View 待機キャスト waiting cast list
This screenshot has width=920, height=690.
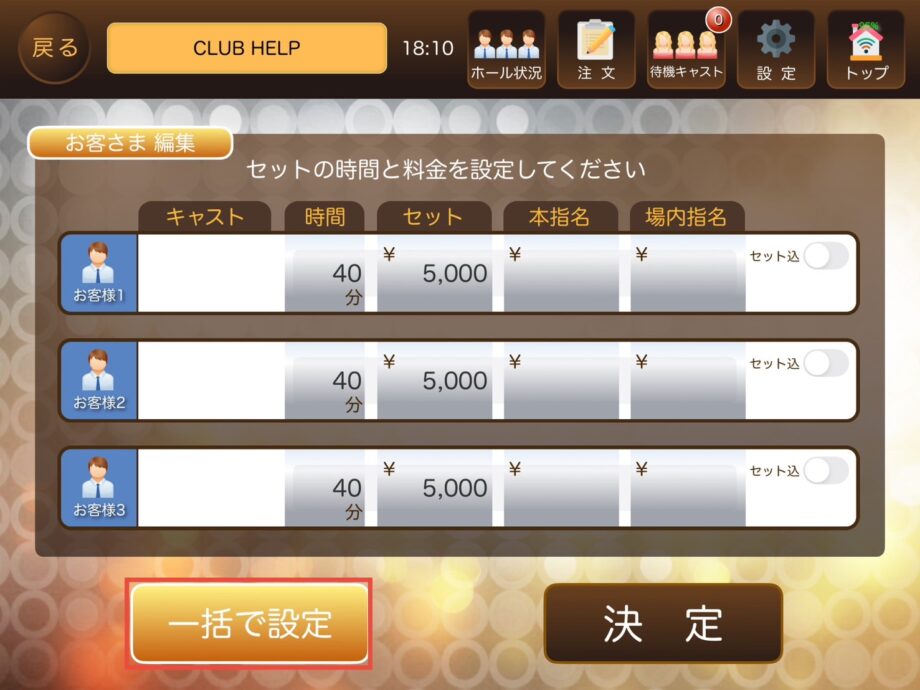coord(686,49)
